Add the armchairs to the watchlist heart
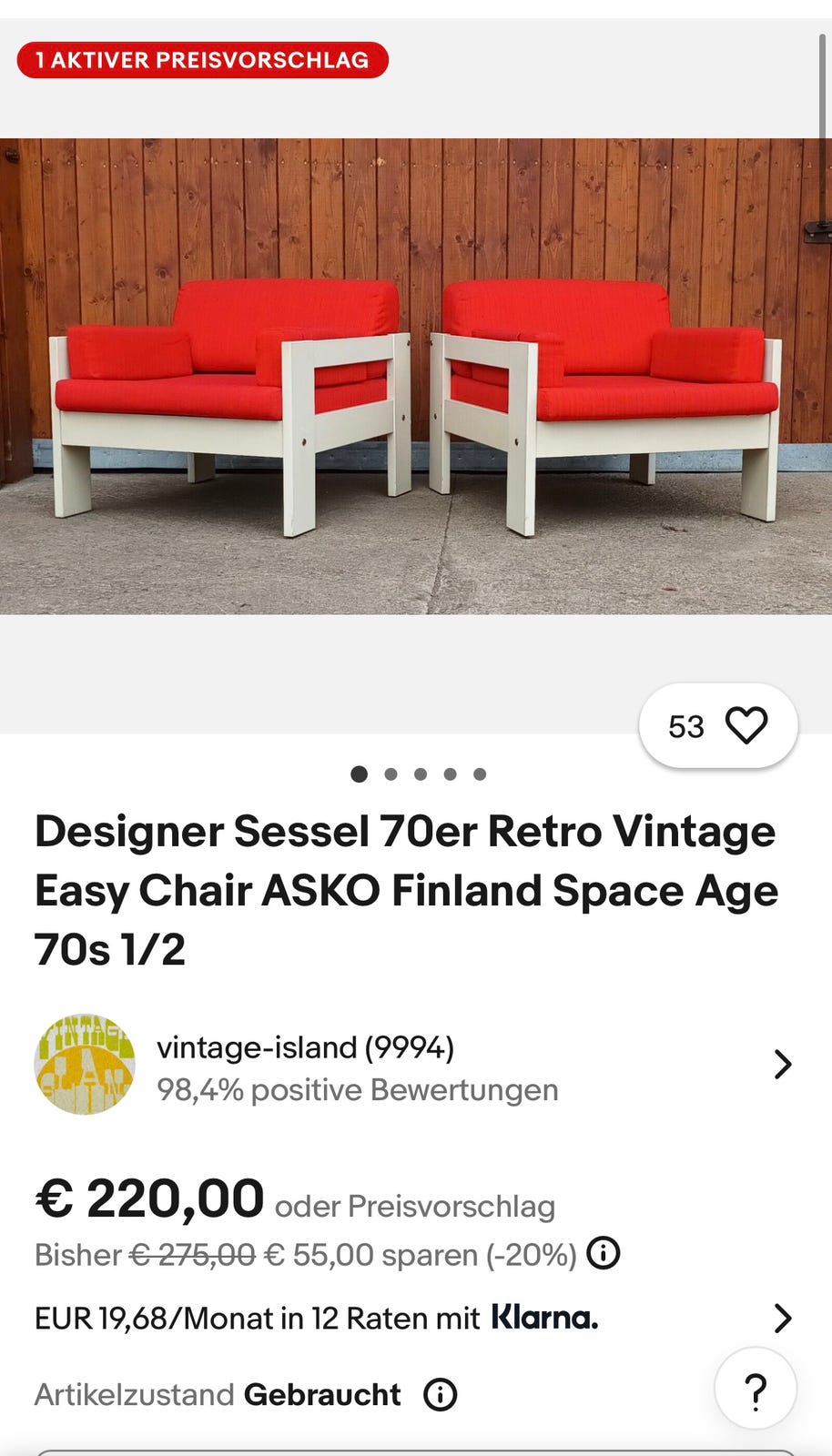 click(x=718, y=726)
